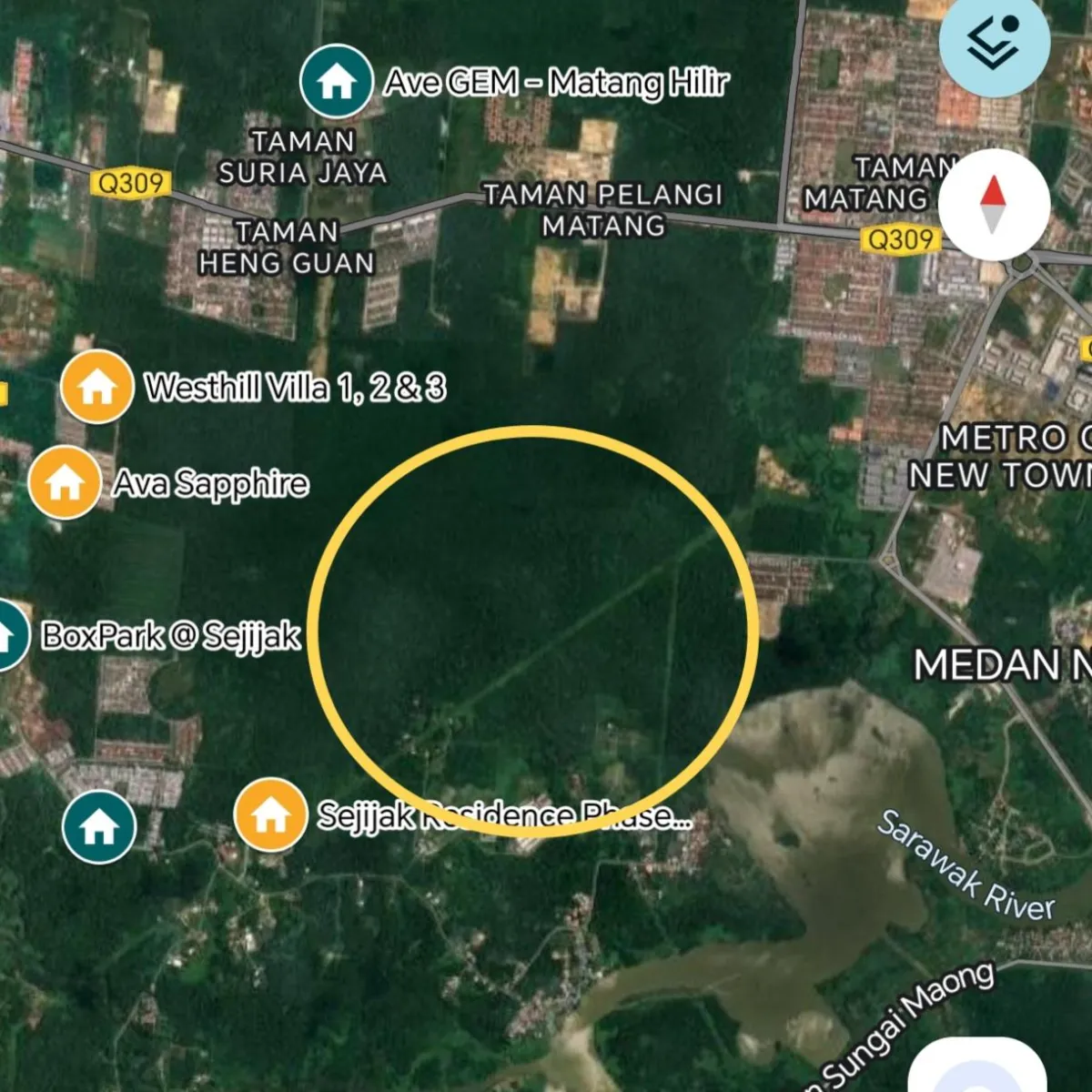Open the BoxPark @ Sejijak marker
Viewport: 1092px width, 1092px height.
[9, 635]
